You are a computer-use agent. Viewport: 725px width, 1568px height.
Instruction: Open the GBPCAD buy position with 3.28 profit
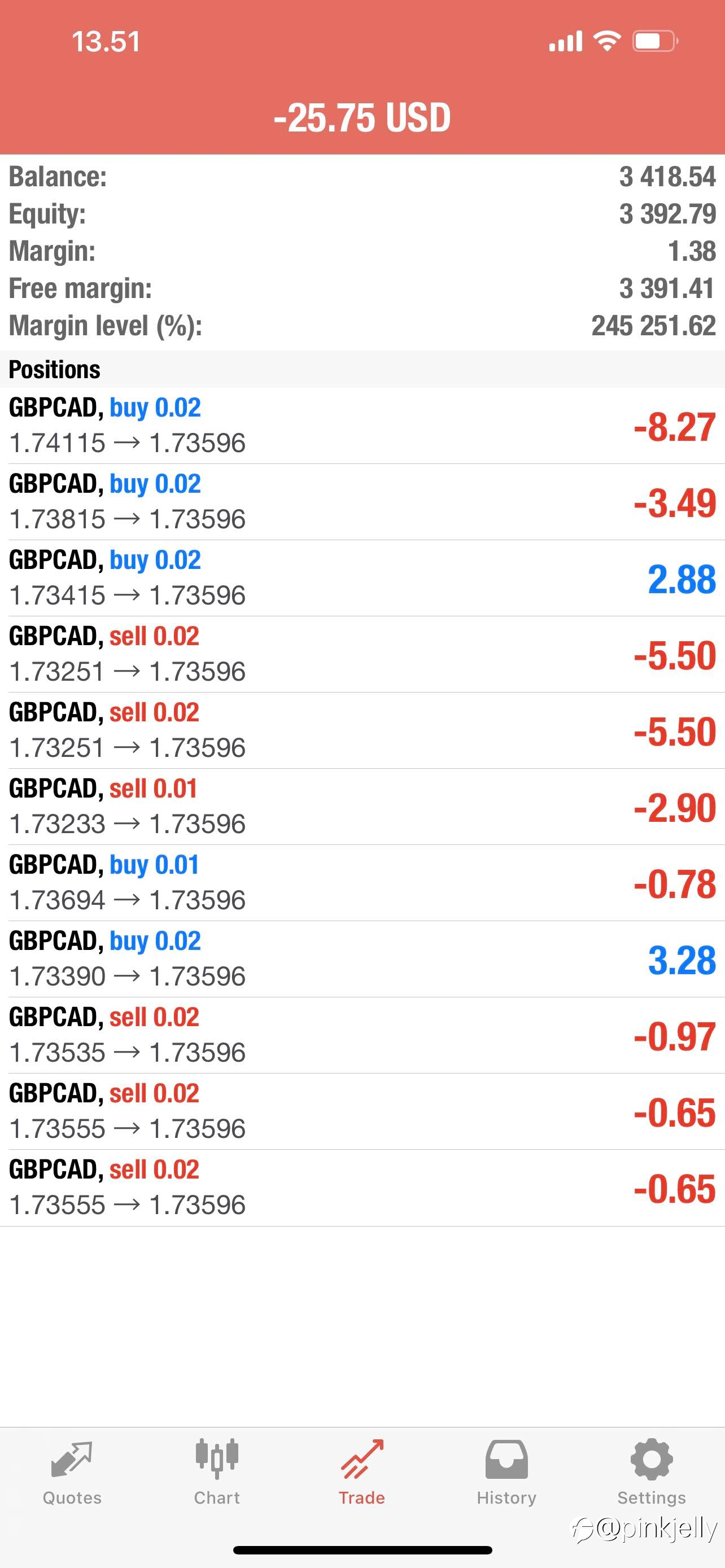point(362,959)
